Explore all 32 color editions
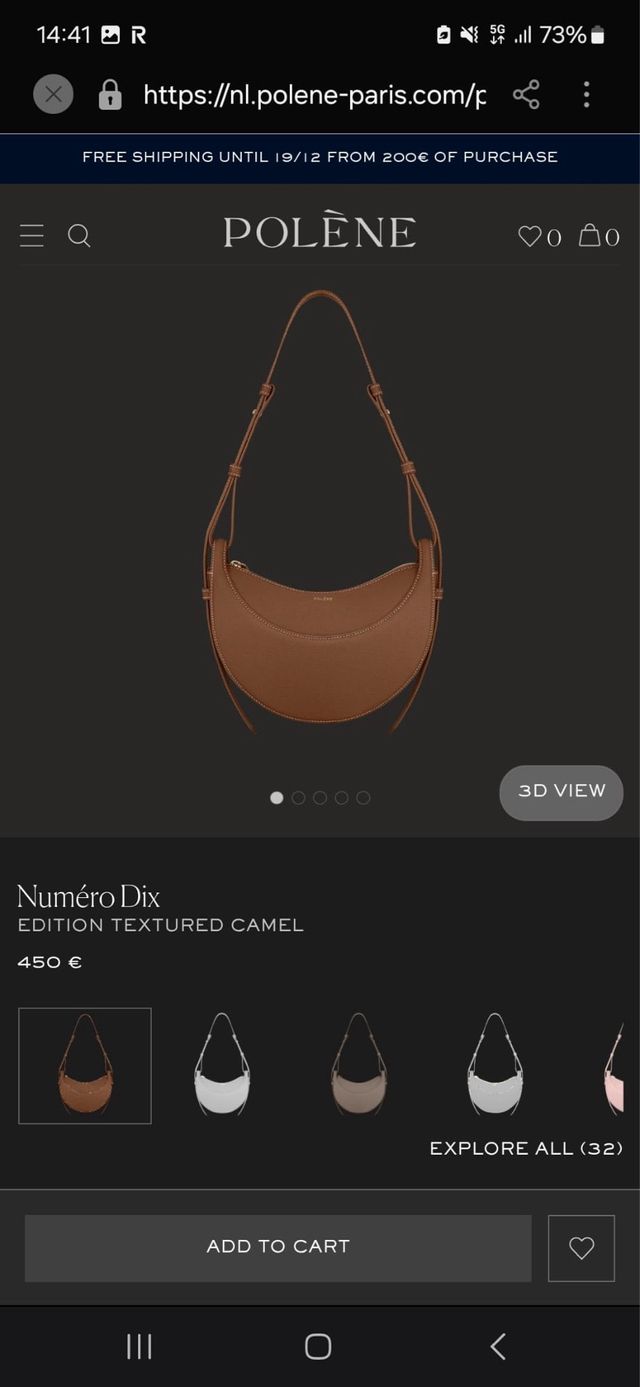The image size is (640, 1387). point(526,1148)
